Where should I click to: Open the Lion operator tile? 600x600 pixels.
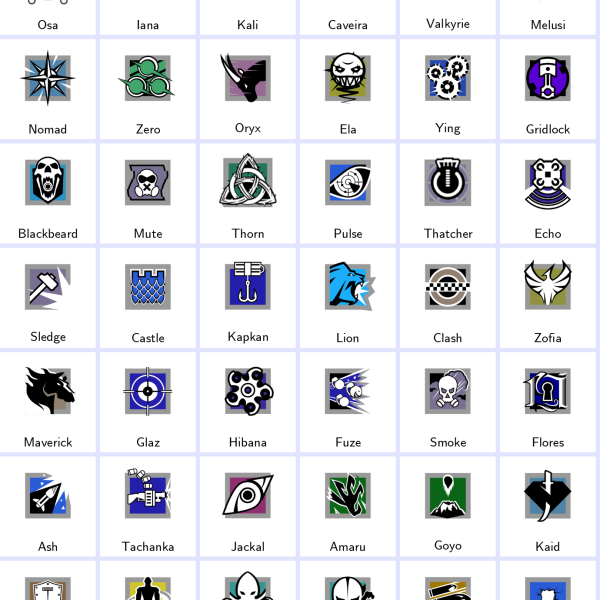(x=348, y=296)
